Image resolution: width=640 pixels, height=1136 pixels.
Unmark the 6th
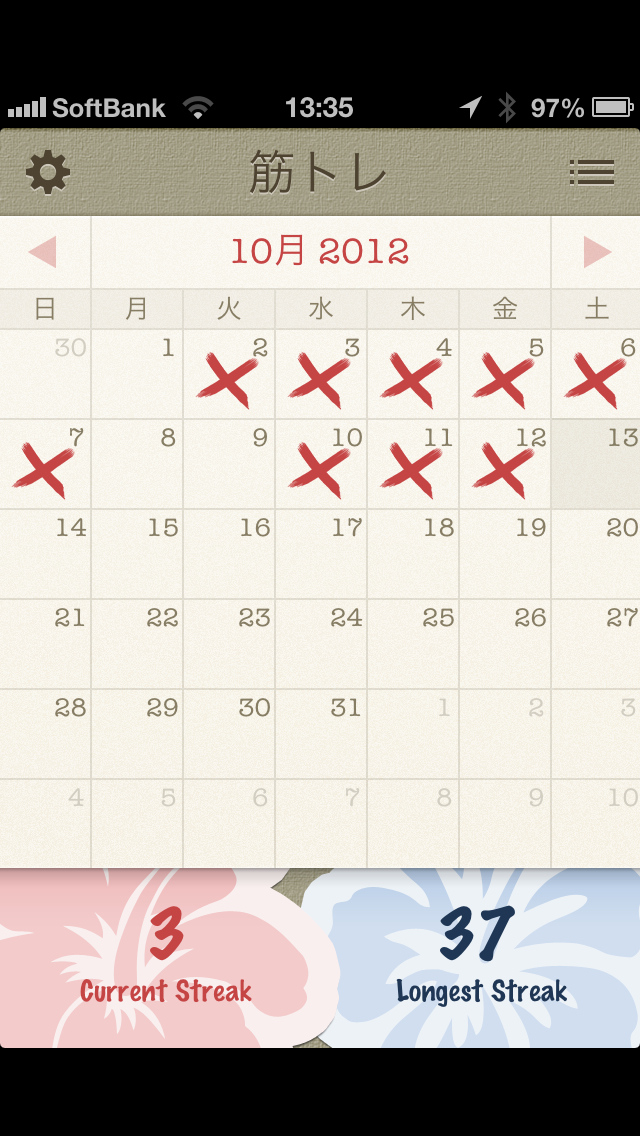[x=596, y=375]
